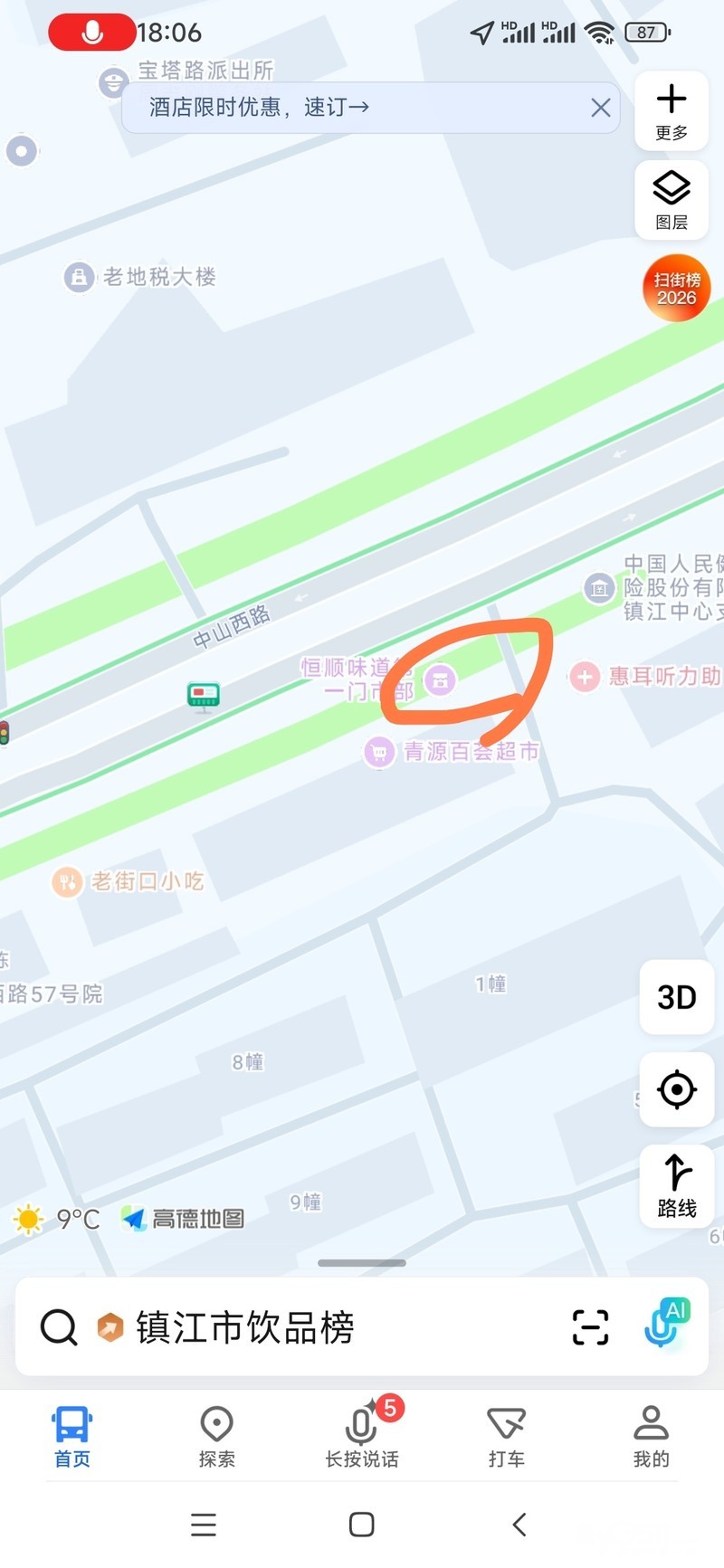Image resolution: width=724 pixels, height=1568 pixels.
Task: Open the 打车 ride-hailing tab
Action: coord(506,1436)
